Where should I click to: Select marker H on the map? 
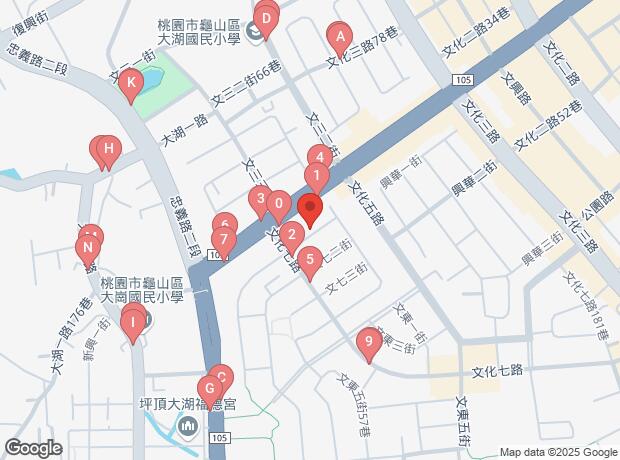click(x=109, y=151)
